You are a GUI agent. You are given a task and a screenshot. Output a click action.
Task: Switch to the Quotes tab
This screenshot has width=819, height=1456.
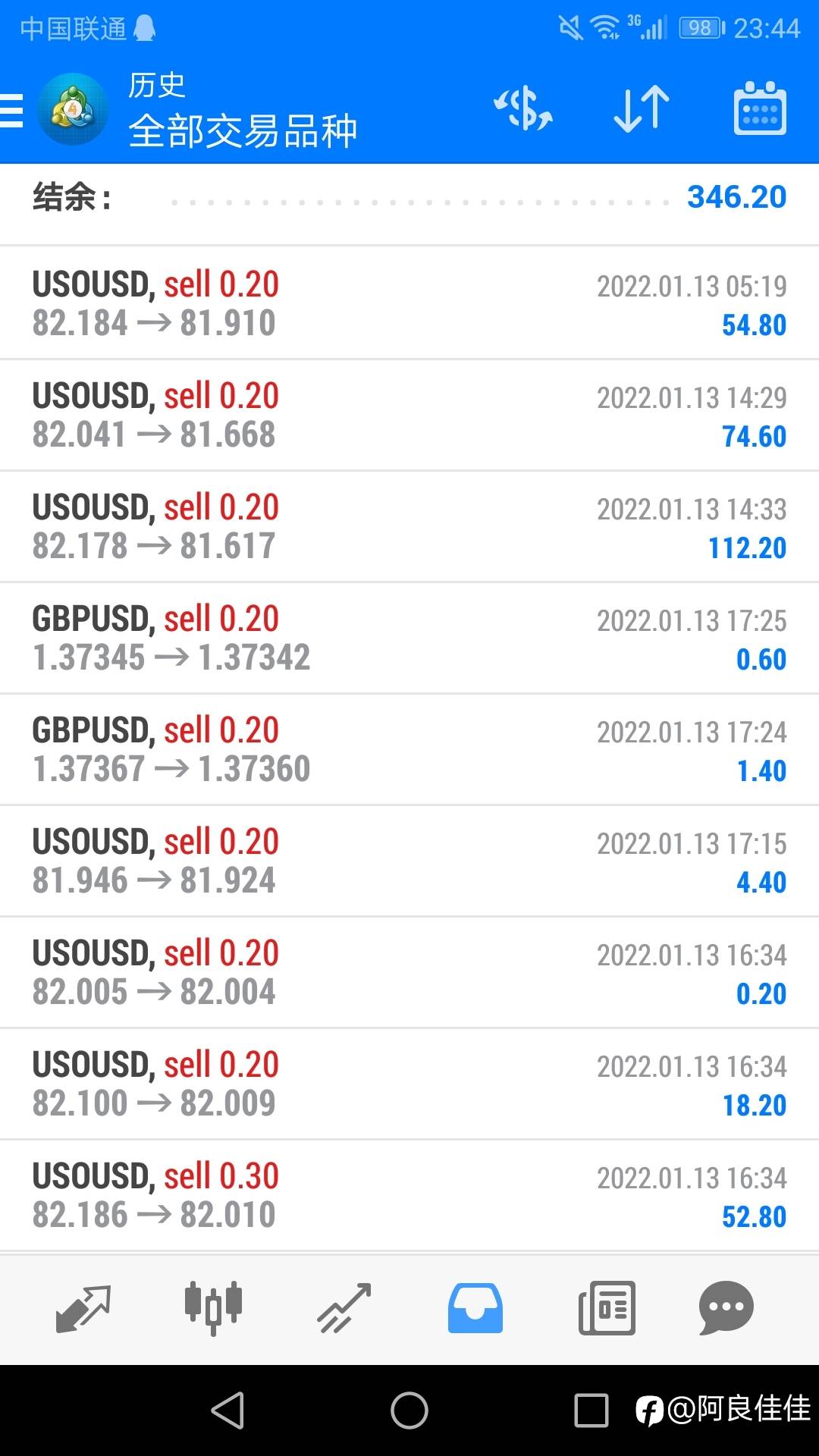[x=83, y=1308]
